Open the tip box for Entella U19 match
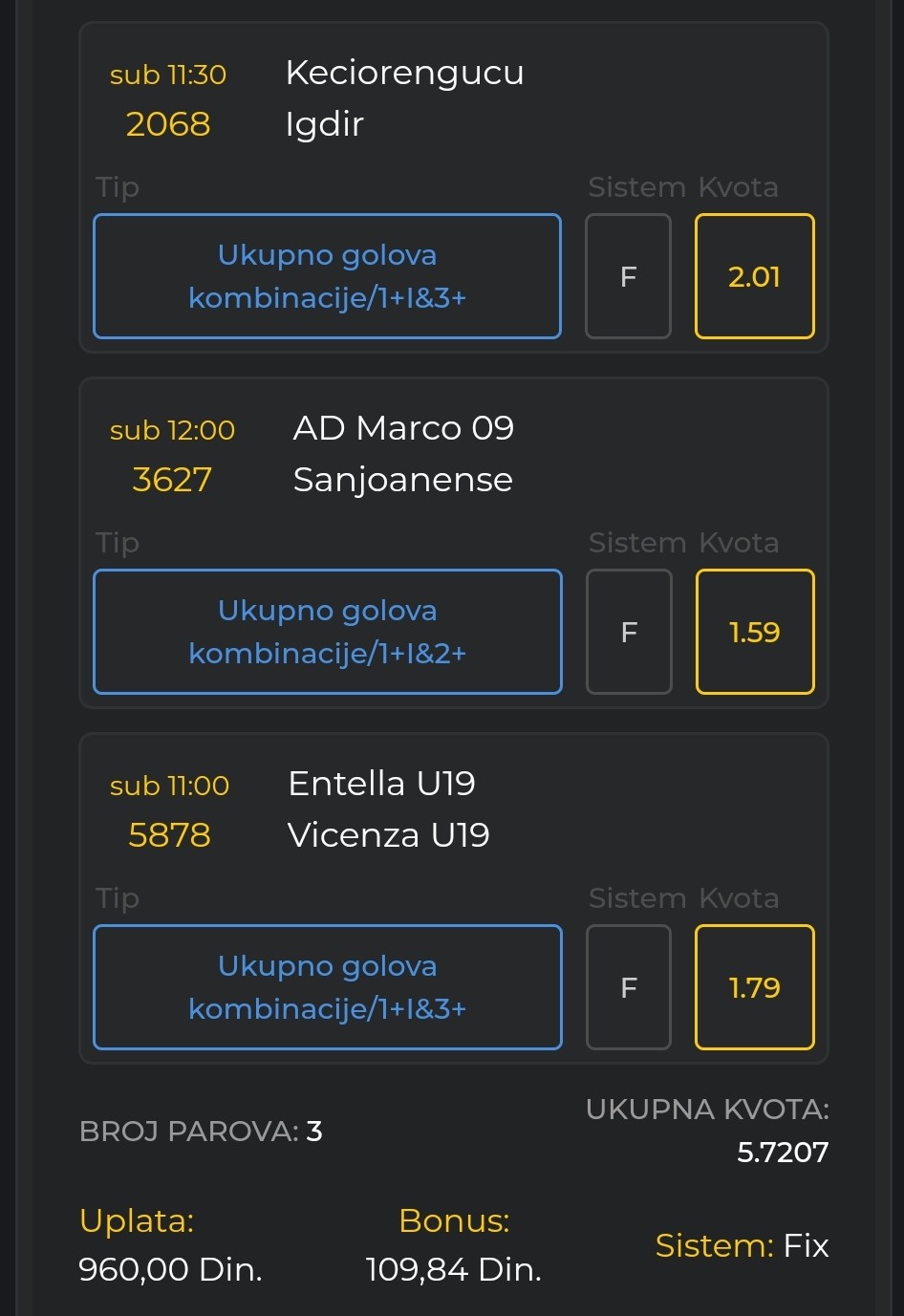This screenshot has height=1316, width=904. (327, 987)
